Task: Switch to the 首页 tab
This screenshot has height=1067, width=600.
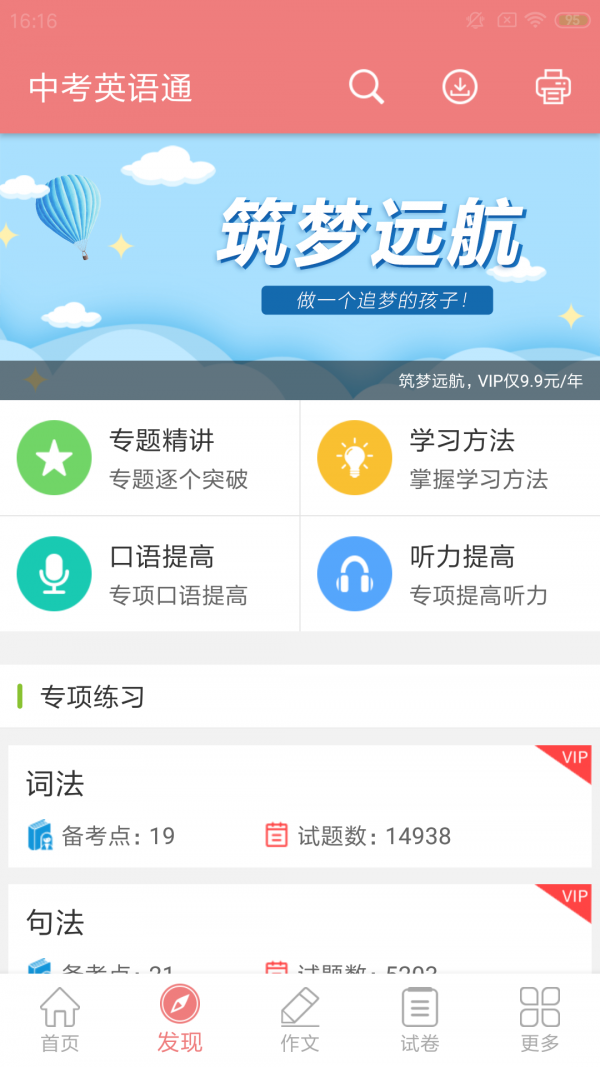Action: (60, 1020)
